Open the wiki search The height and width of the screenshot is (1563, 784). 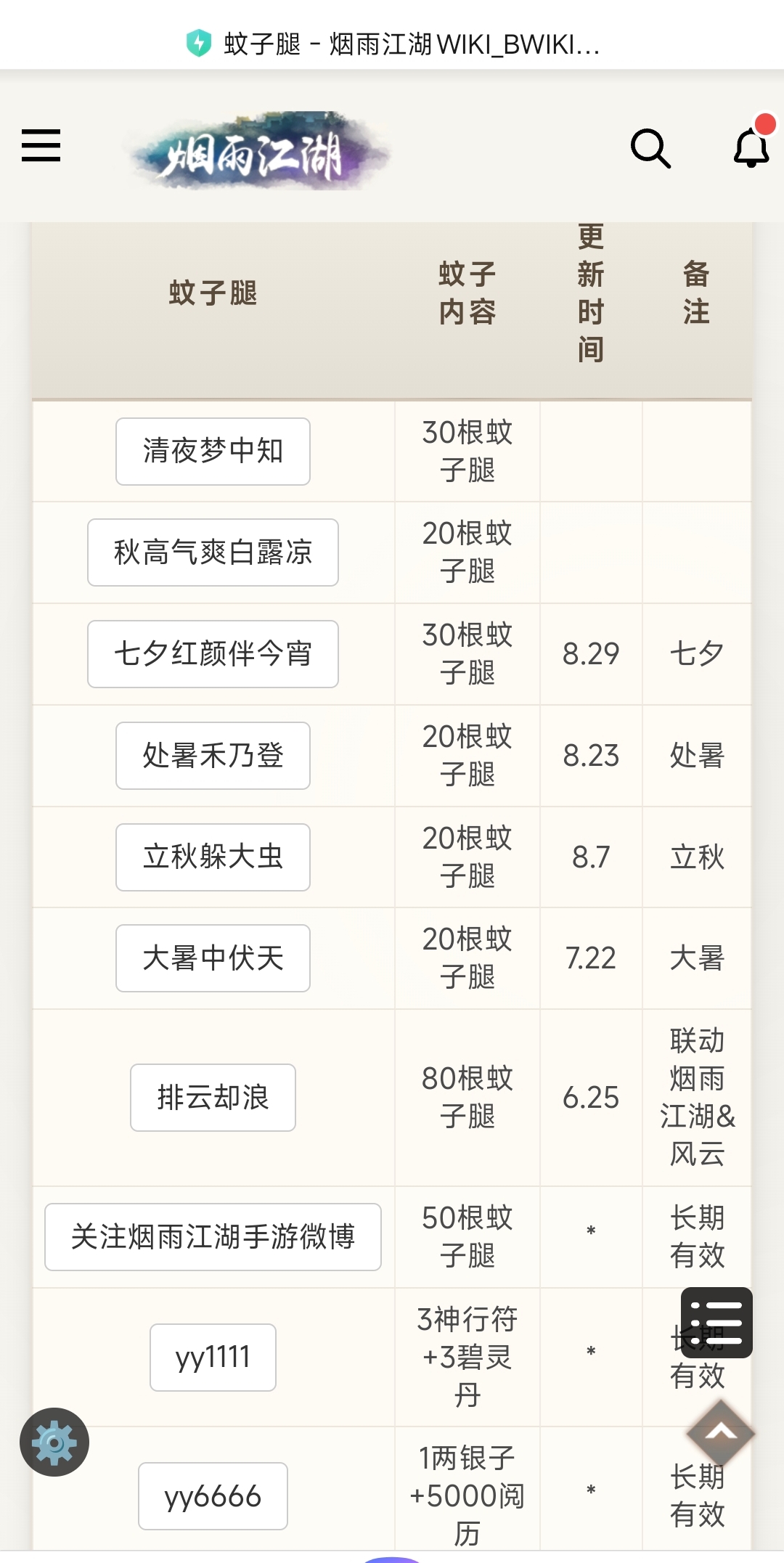coord(650,148)
